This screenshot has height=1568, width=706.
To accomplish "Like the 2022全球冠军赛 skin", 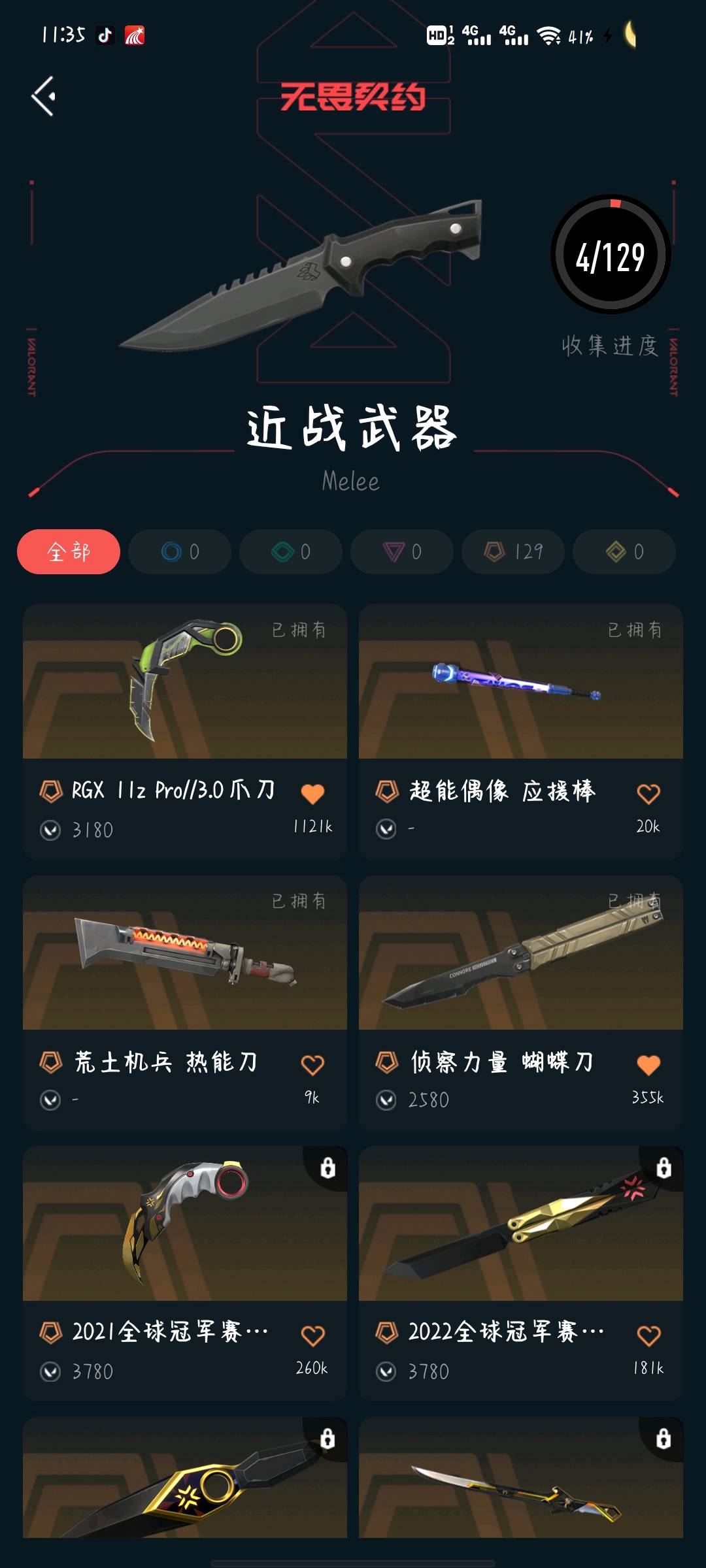I will (648, 1335).
